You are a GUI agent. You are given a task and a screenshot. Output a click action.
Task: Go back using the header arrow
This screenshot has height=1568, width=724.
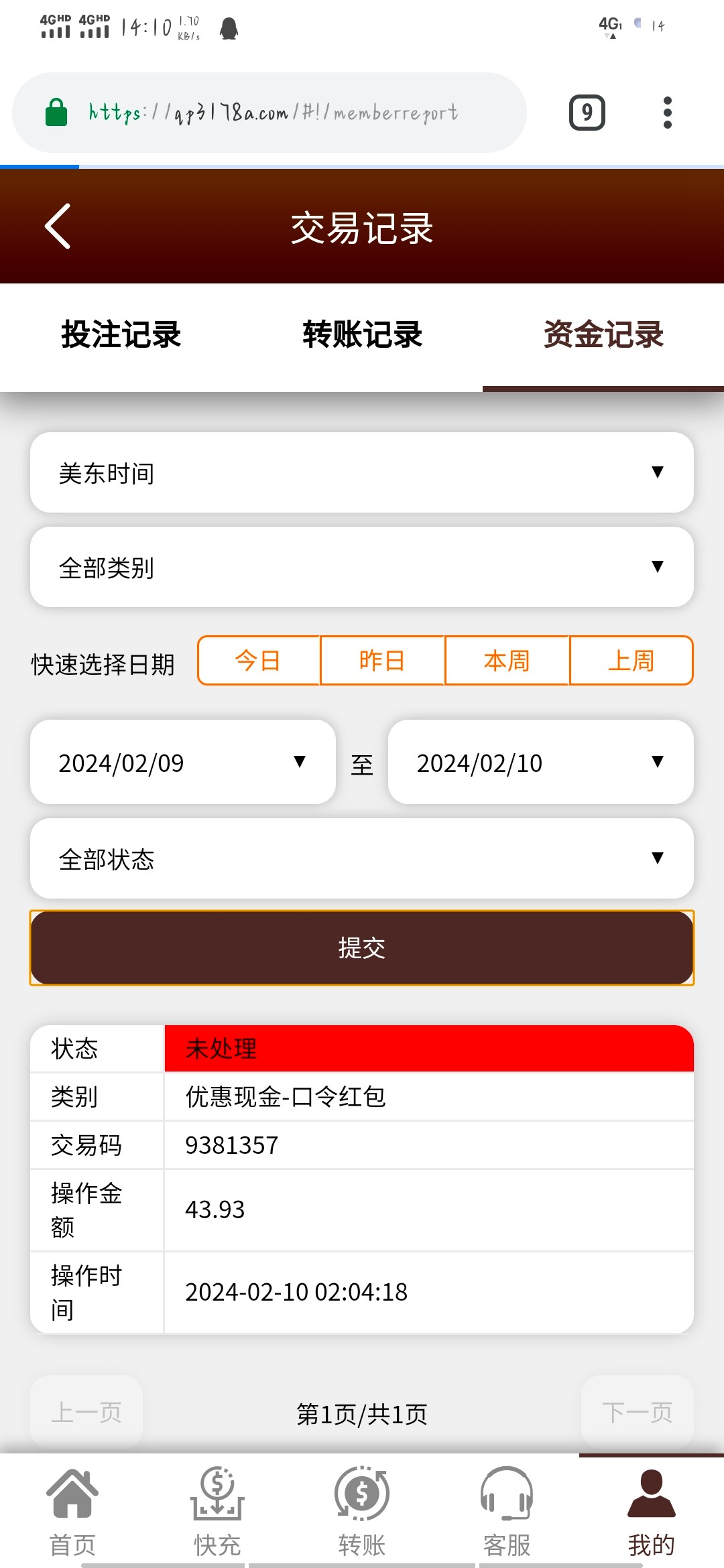(58, 226)
